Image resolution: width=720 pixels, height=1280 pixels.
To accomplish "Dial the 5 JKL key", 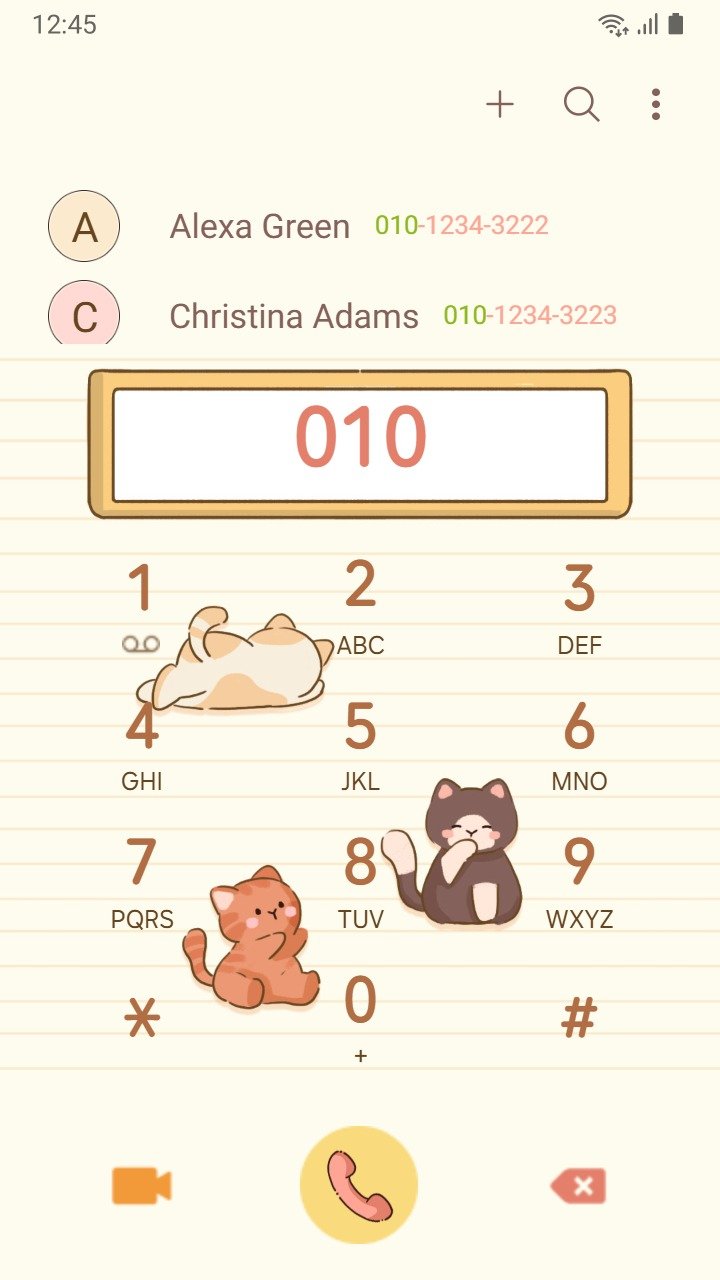I will pyautogui.click(x=360, y=745).
